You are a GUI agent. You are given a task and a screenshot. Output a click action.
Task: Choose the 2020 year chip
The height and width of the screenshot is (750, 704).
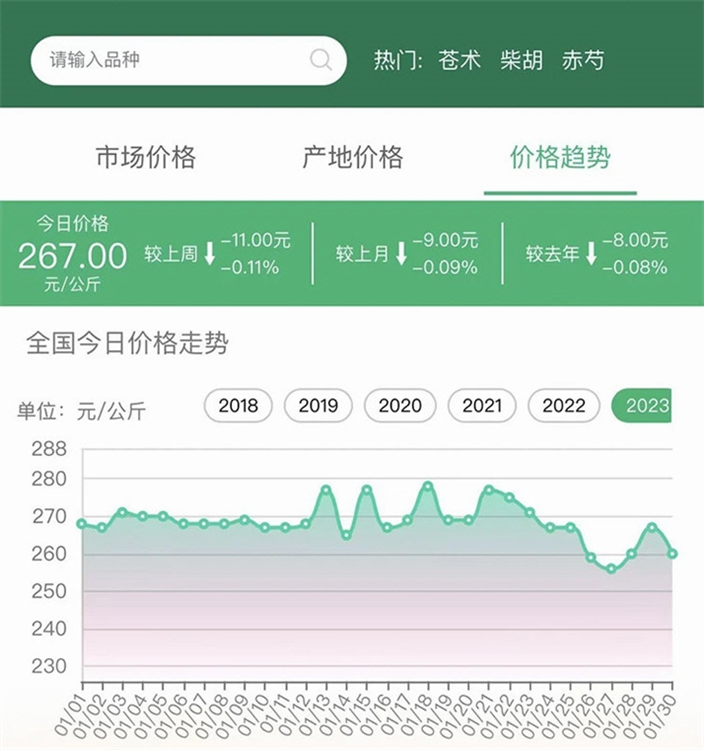[x=400, y=406]
